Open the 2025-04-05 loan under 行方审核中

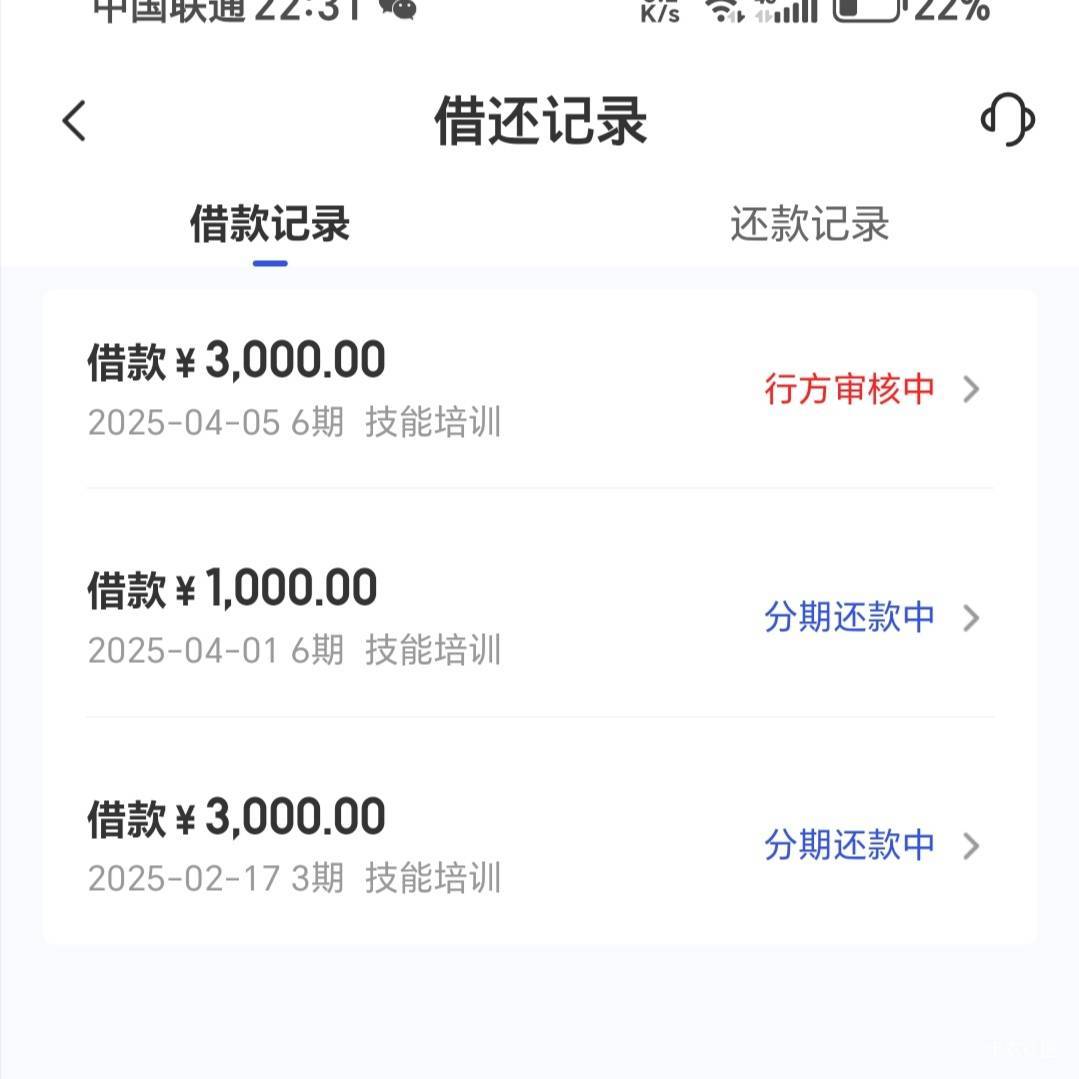(540, 389)
